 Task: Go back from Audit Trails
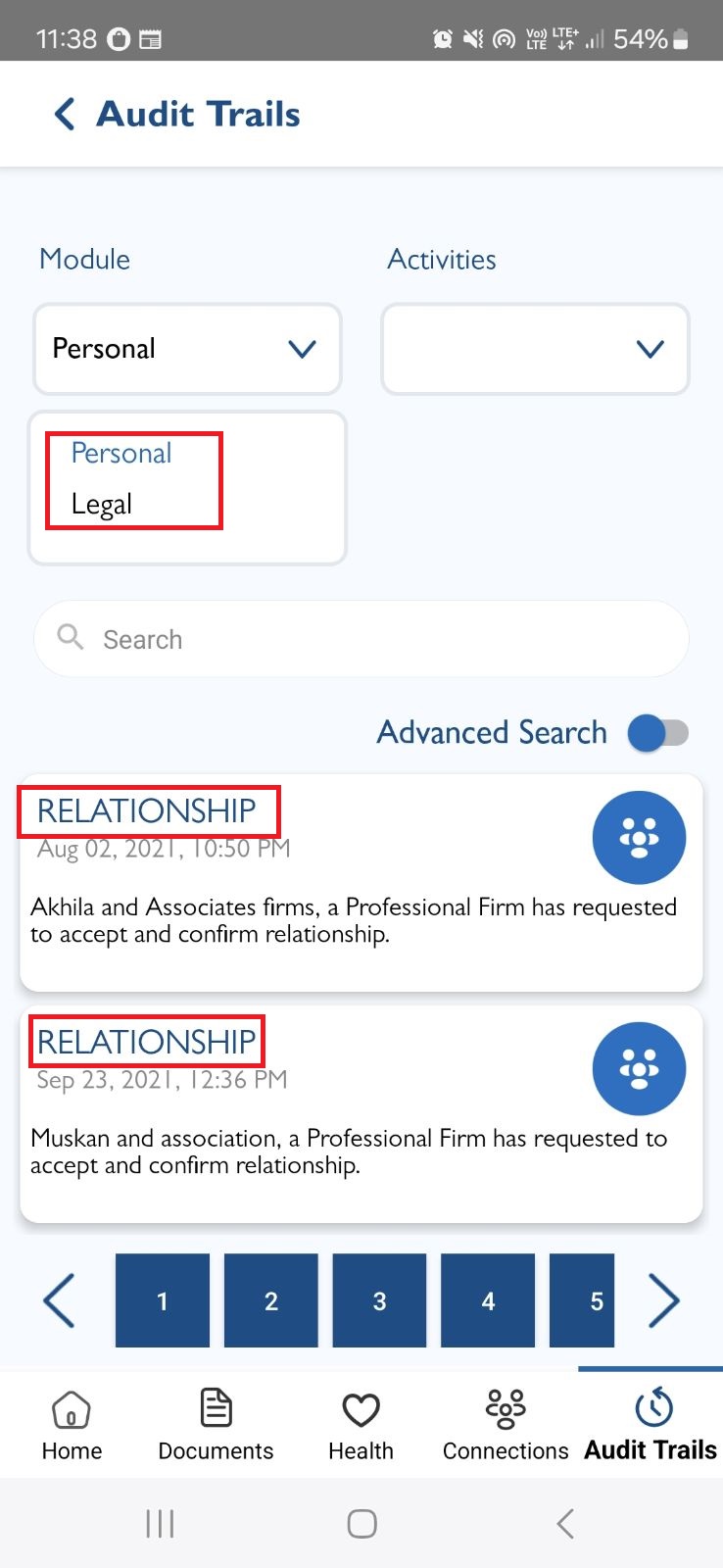65,115
